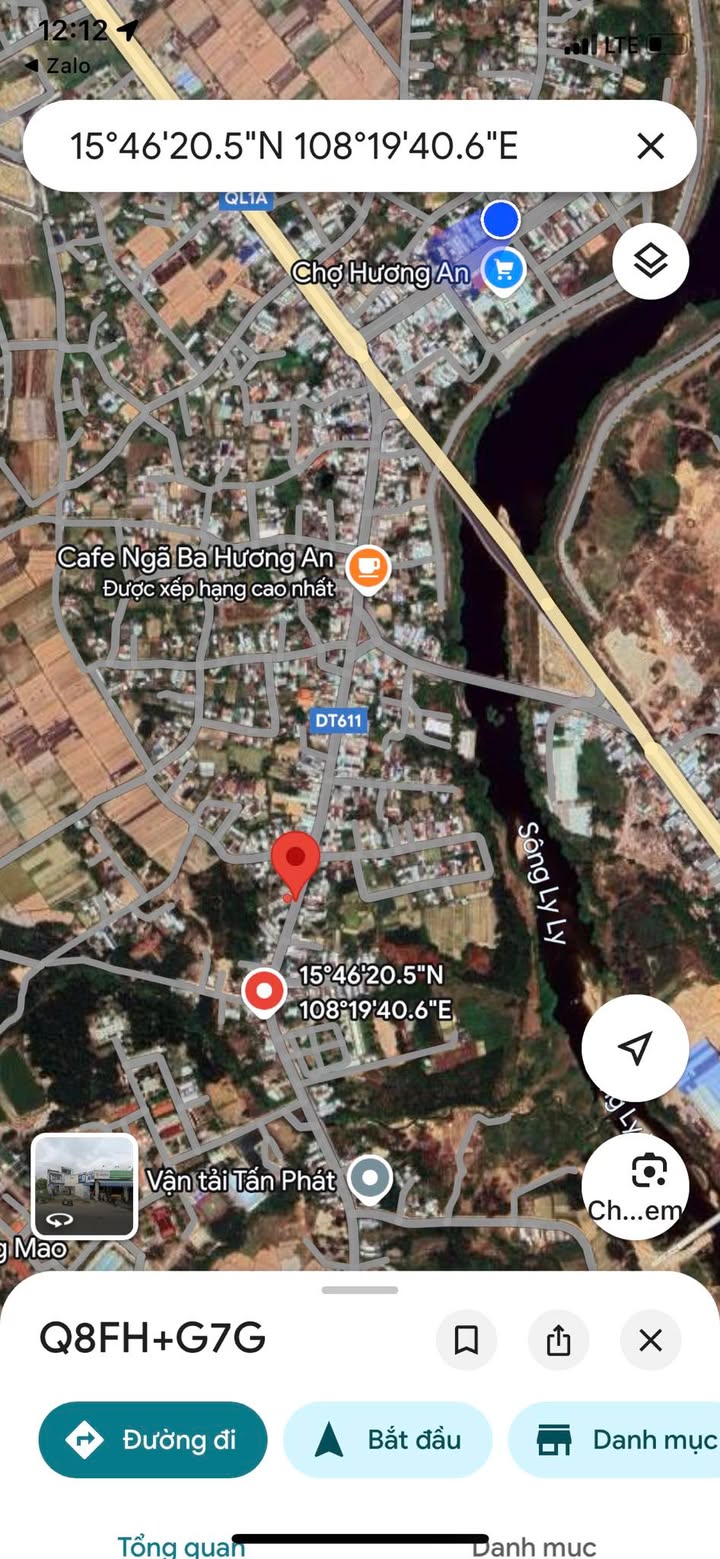Open Chợ Hương An market pin
This screenshot has width=720, height=1559.
pyautogui.click(x=503, y=269)
